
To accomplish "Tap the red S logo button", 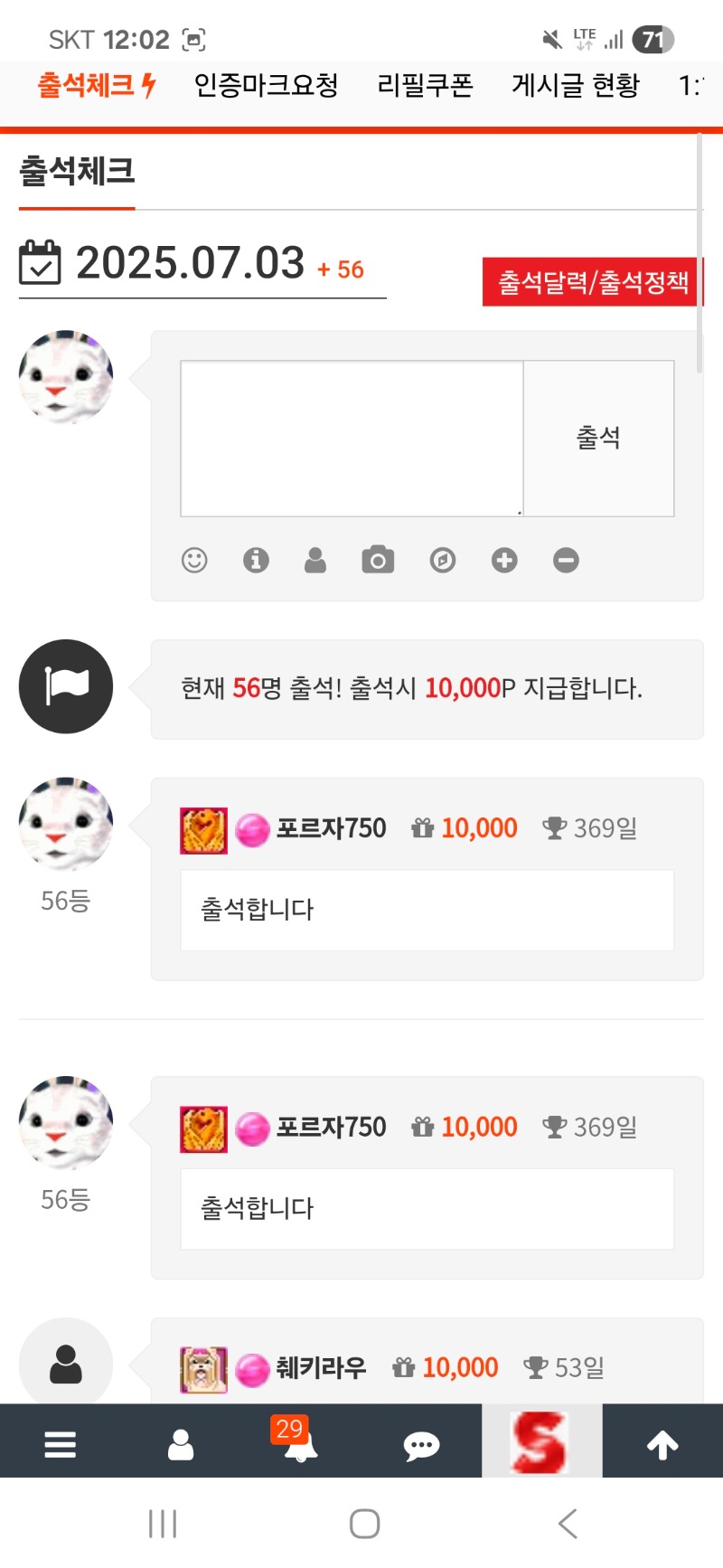I will [540, 1442].
